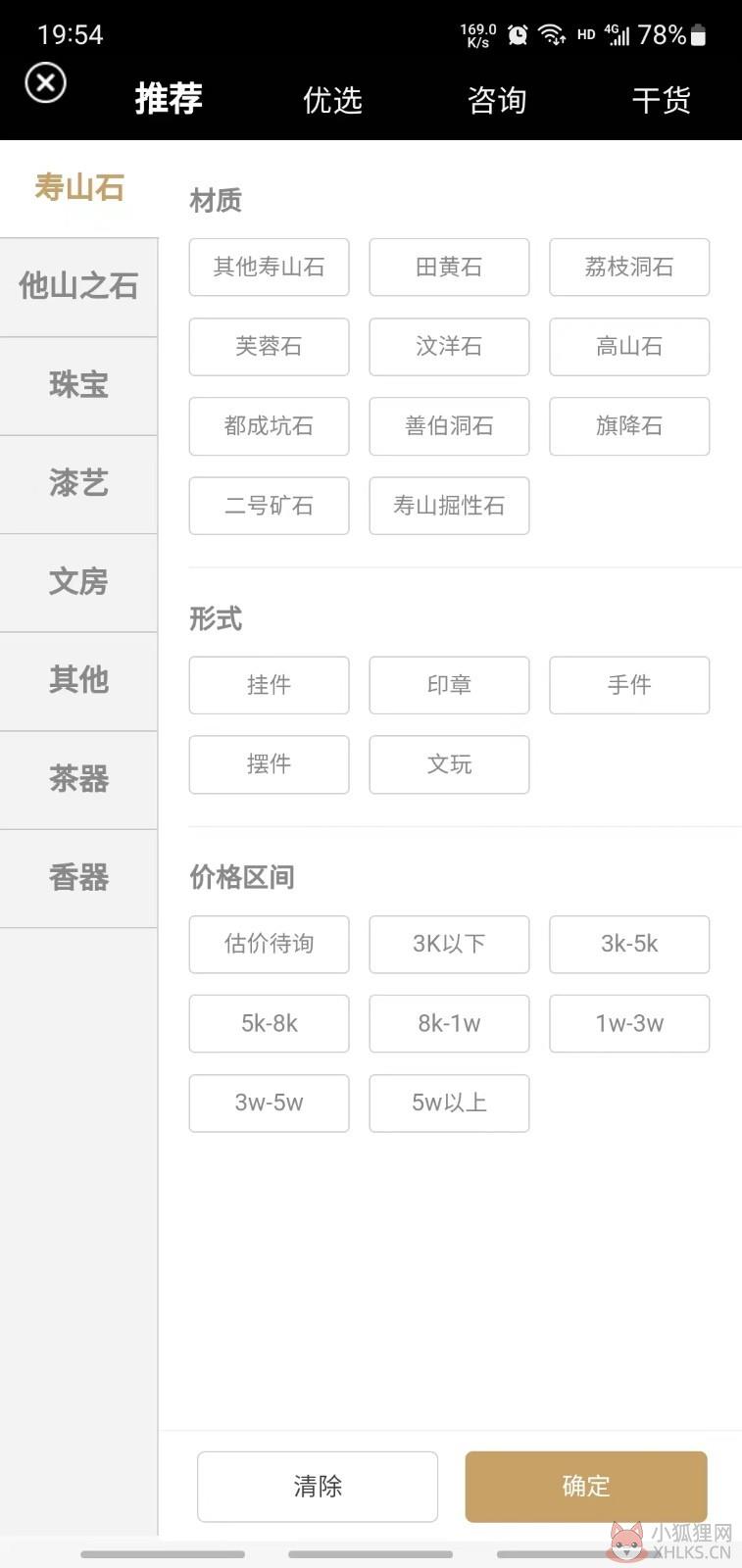The width and height of the screenshot is (742, 1568).
Task: Clear all filters with 清除
Action: click(318, 1487)
